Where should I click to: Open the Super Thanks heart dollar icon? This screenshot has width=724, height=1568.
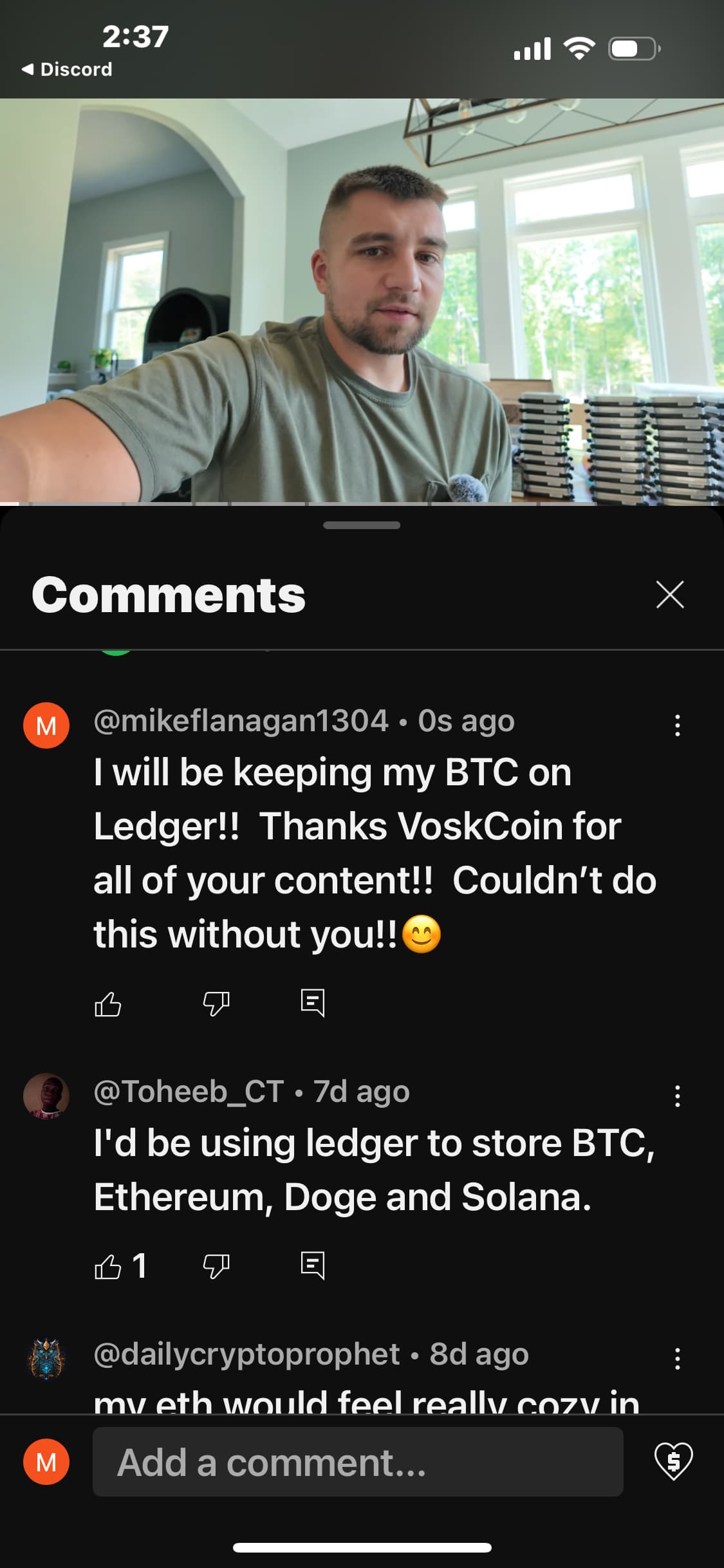pos(673,1462)
